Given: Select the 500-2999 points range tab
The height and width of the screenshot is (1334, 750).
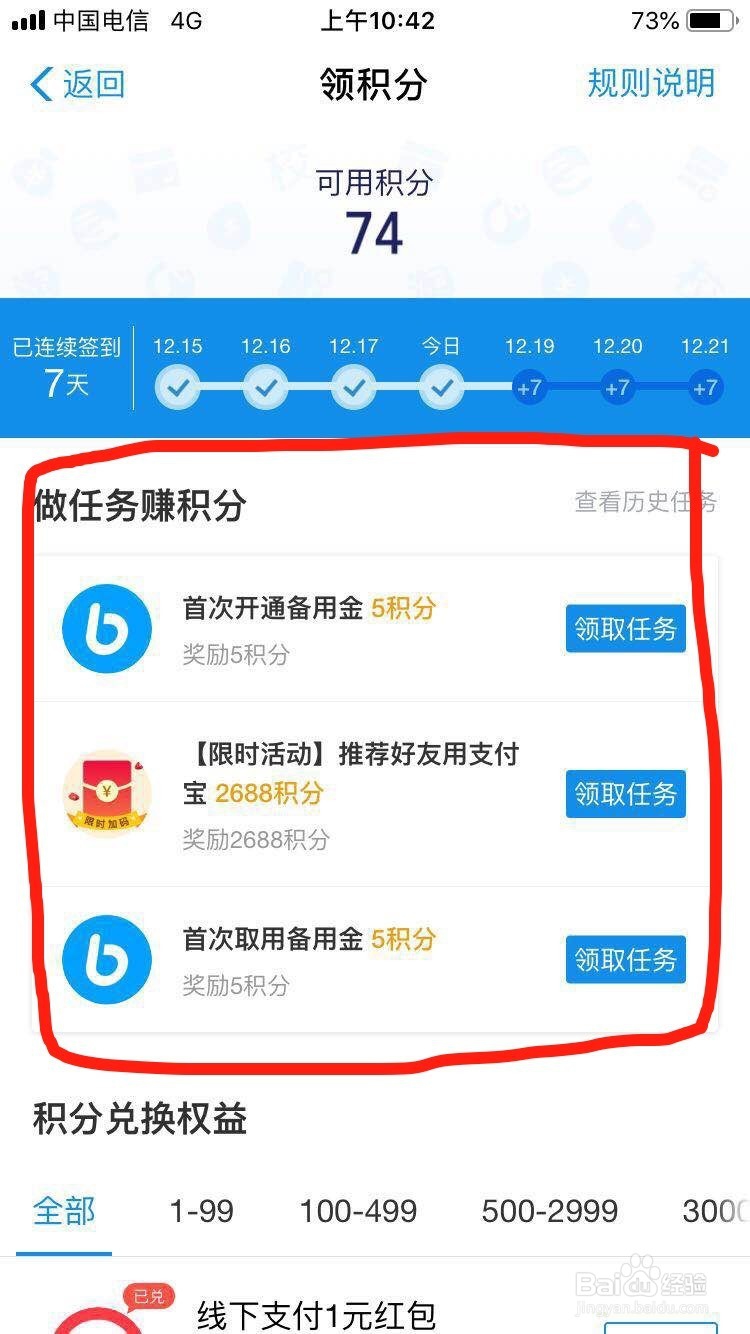Looking at the screenshot, I should coord(549,1211).
